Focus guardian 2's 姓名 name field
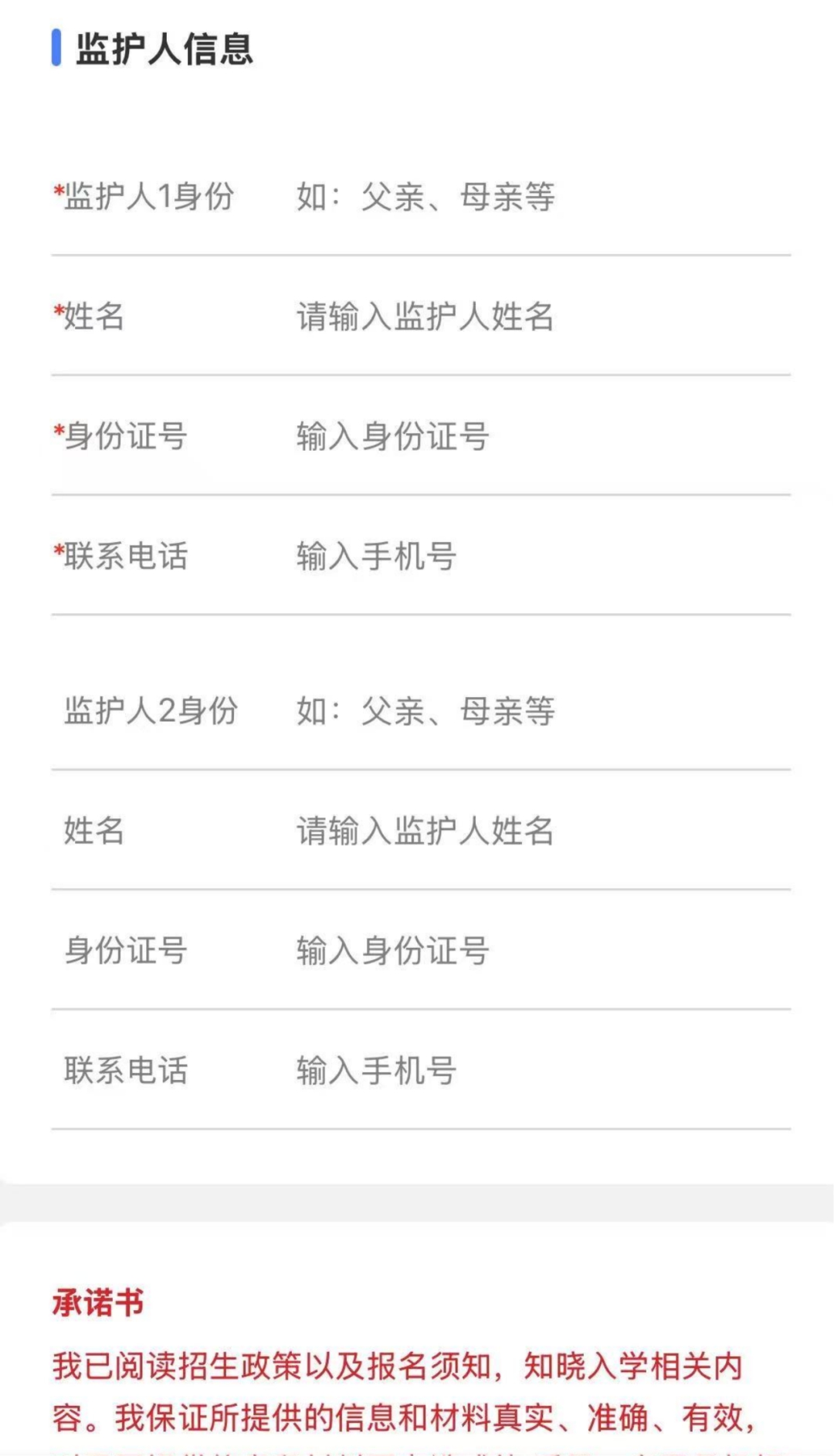 pos(543,831)
